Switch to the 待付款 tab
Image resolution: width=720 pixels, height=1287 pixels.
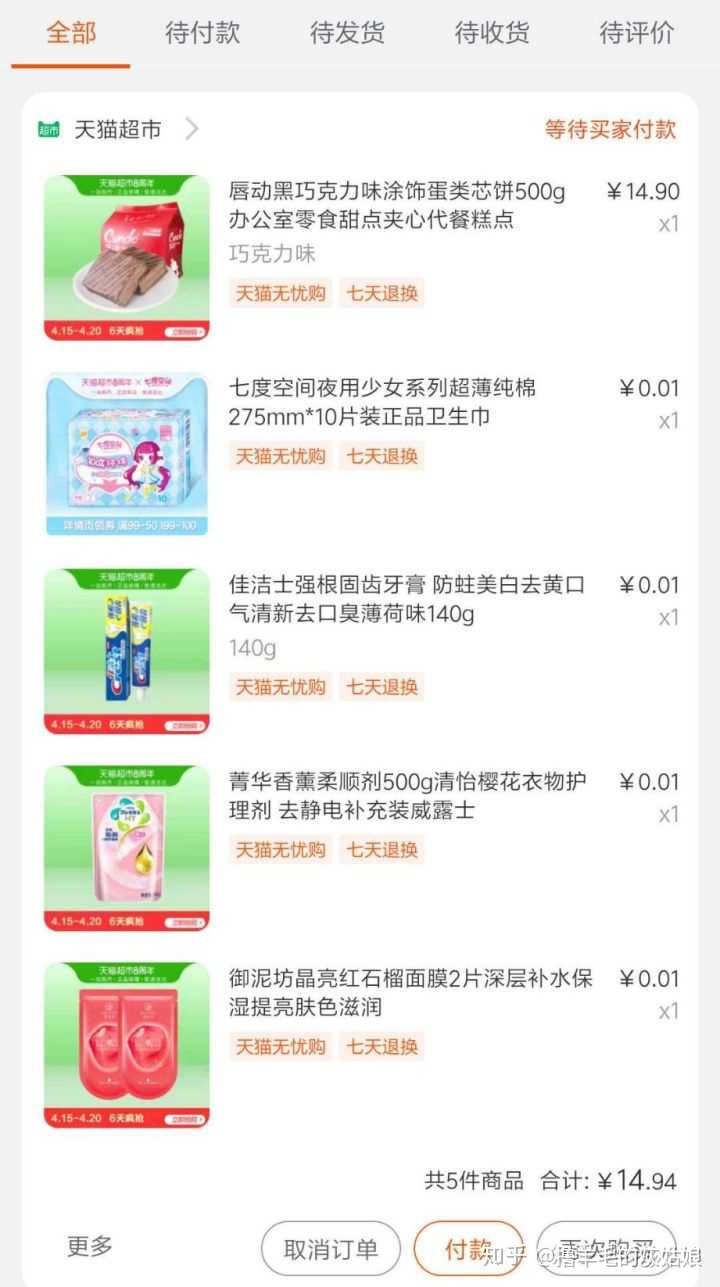(203, 33)
